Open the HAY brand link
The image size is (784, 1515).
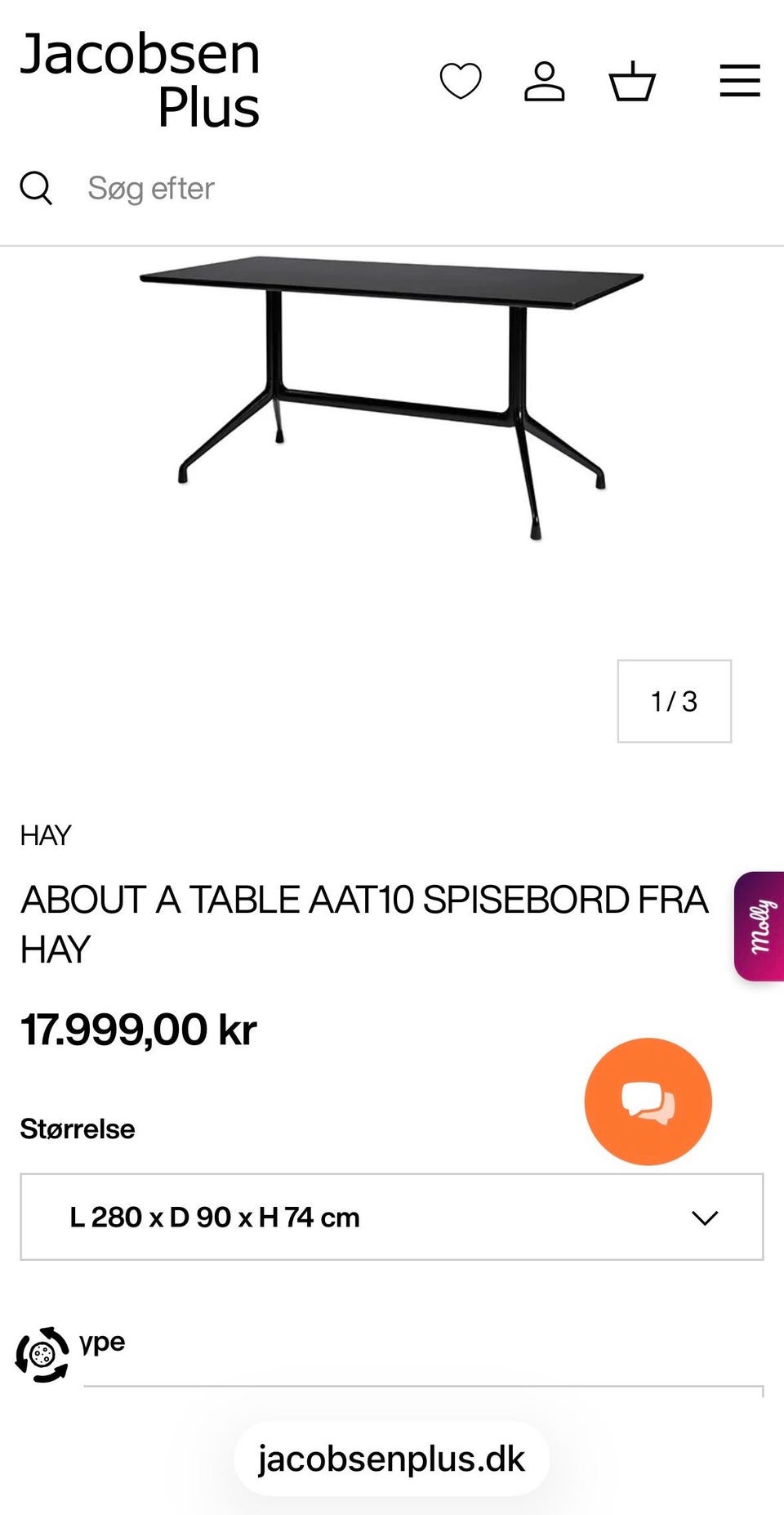46,835
